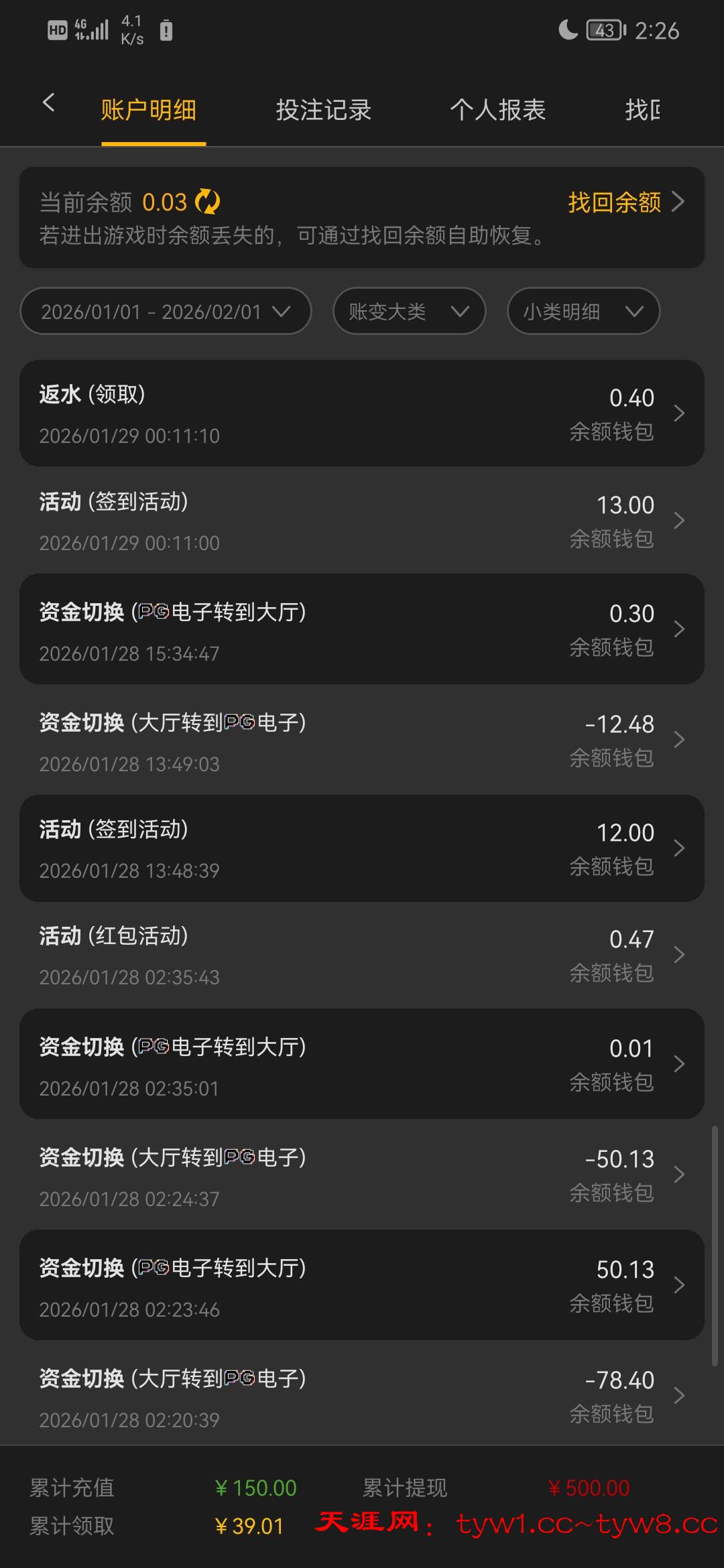This screenshot has width=724, height=1568.
Task: Open the -50.13 transfer record
Action: (362, 1175)
